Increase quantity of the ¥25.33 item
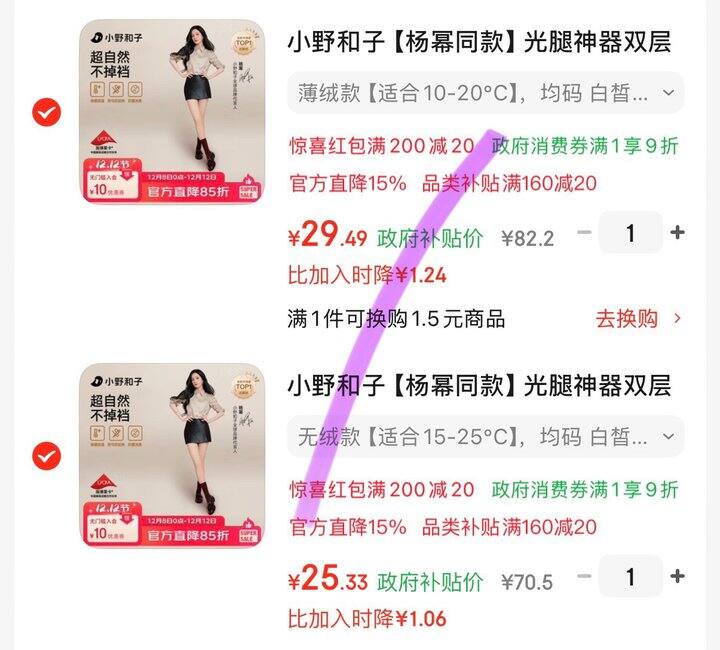The image size is (720, 650). tap(677, 576)
